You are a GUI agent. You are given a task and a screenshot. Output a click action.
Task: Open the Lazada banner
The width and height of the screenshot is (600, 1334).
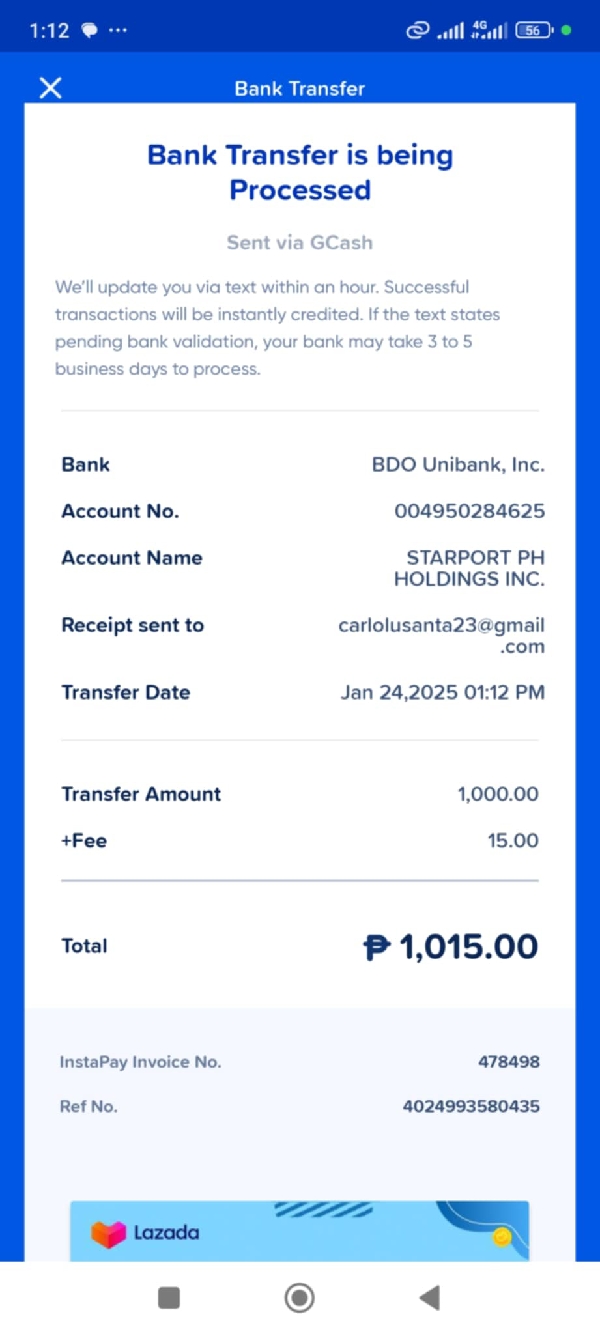[299, 1231]
